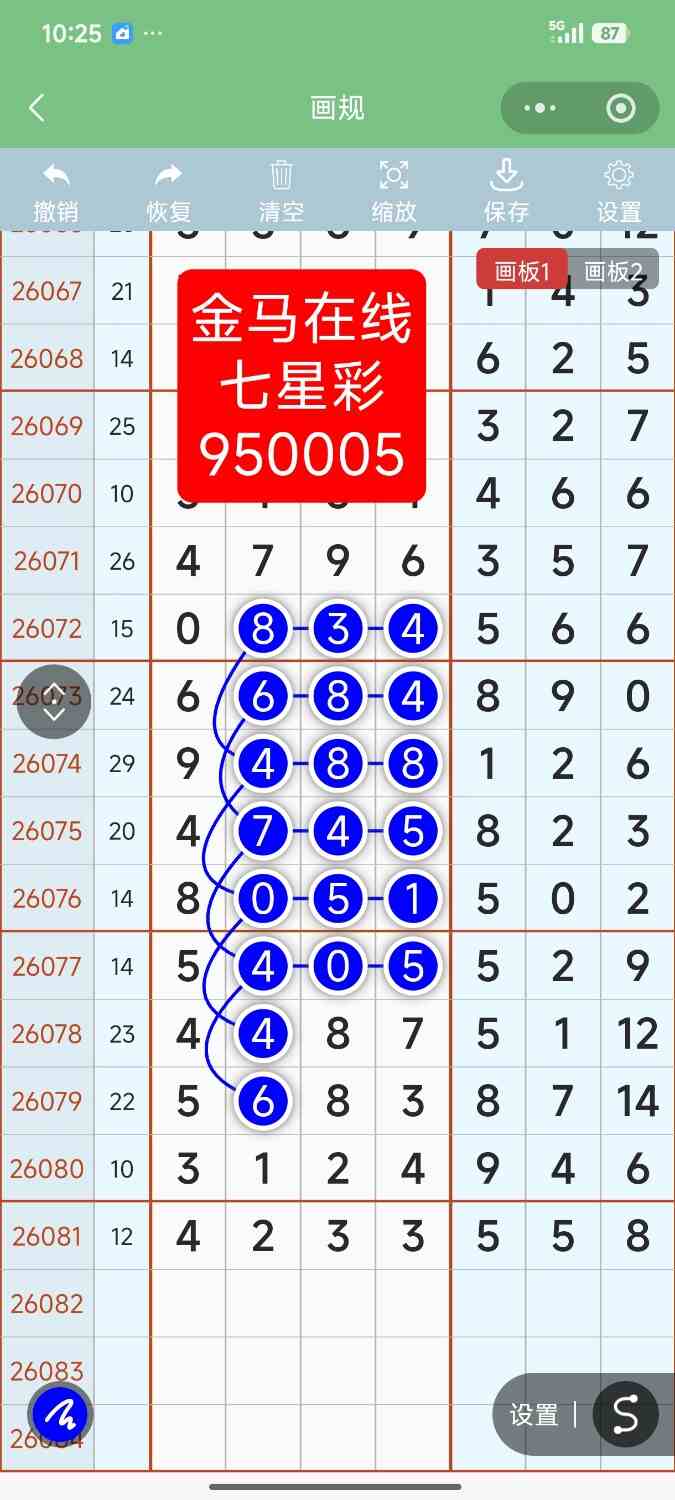Screen dimensions: 675x1500
Task: Select the 缩放 zoom tool
Action: point(394,193)
